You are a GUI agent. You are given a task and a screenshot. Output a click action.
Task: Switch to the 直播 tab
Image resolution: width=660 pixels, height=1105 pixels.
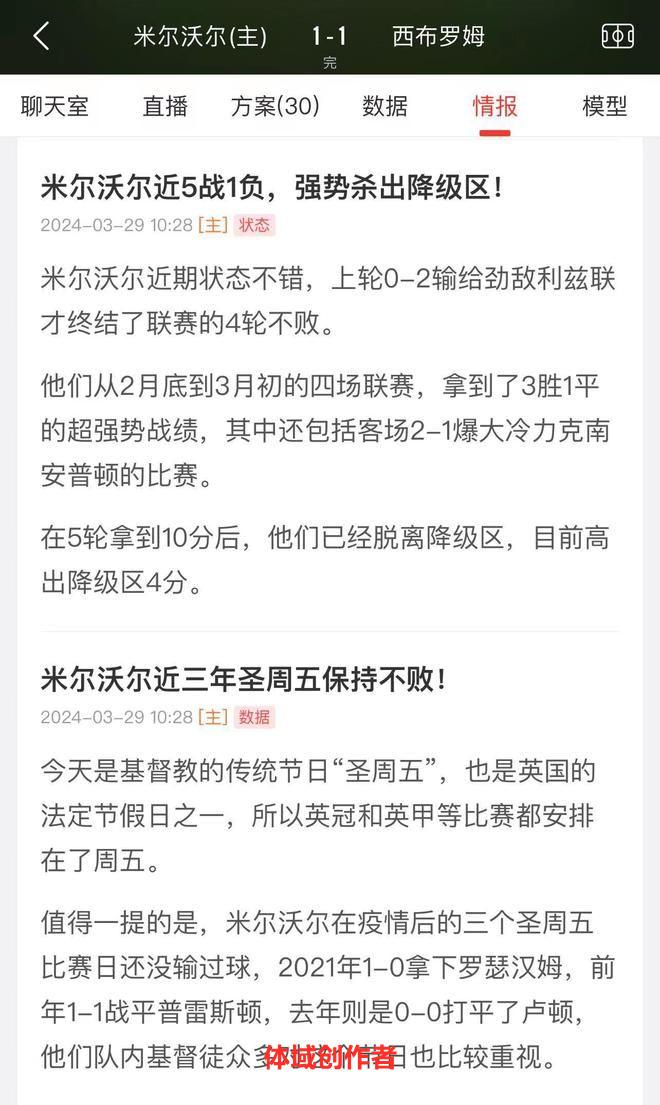coord(165,106)
